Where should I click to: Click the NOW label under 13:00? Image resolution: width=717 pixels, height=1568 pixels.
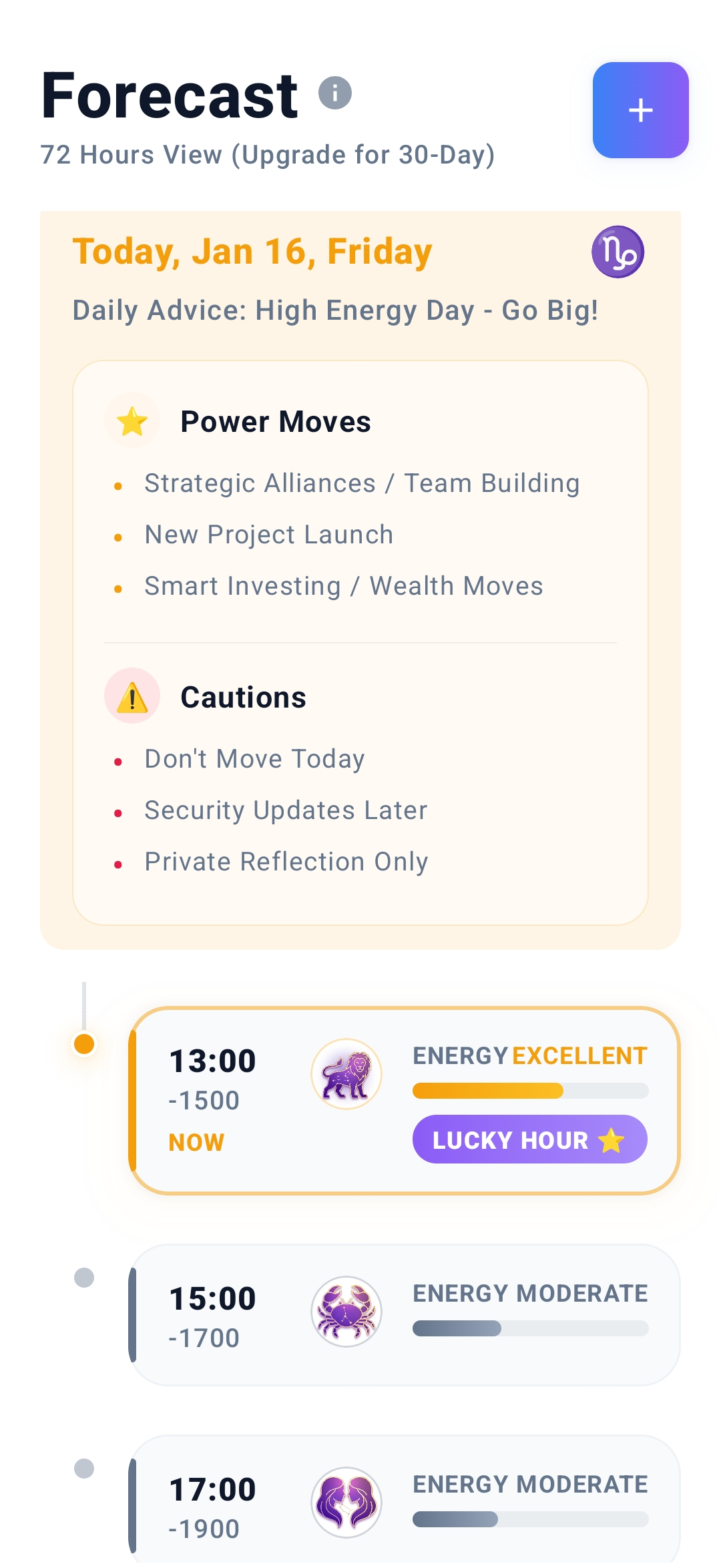(196, 1141)
